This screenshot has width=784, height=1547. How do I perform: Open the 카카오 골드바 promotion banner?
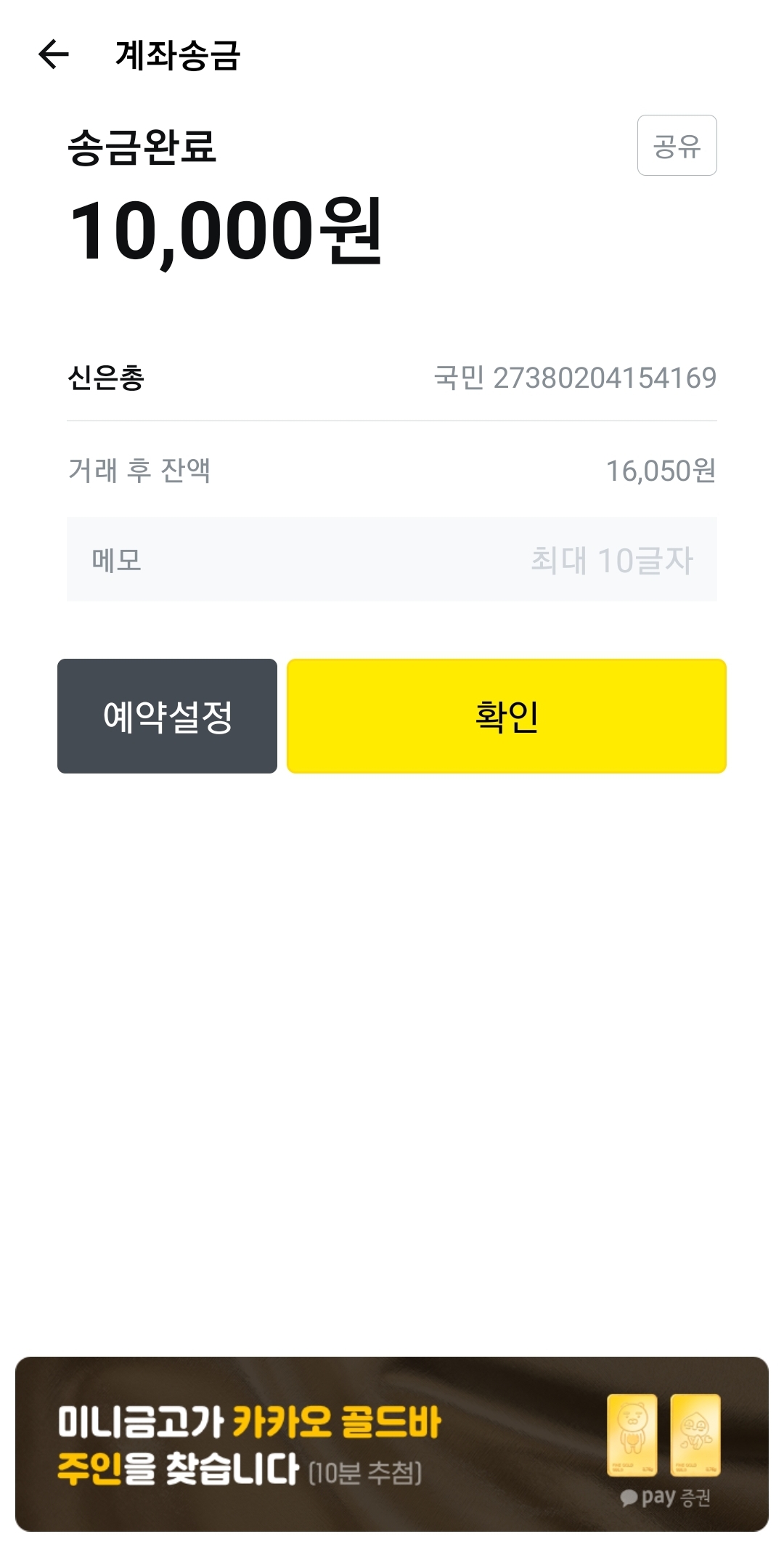(392, 1444)
